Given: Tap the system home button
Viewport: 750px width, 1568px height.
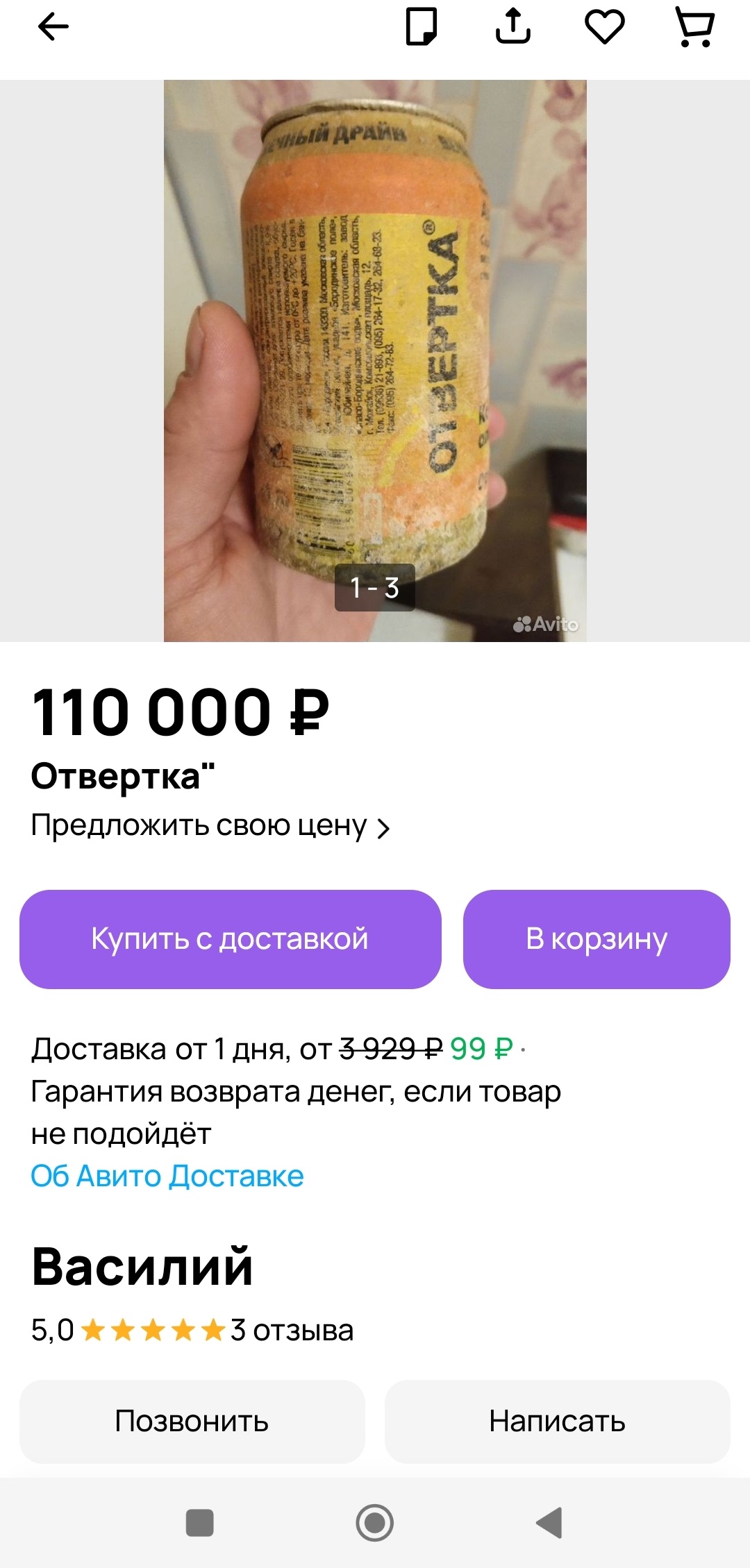Looking at the screenshot, I should tap(375, 1523).
